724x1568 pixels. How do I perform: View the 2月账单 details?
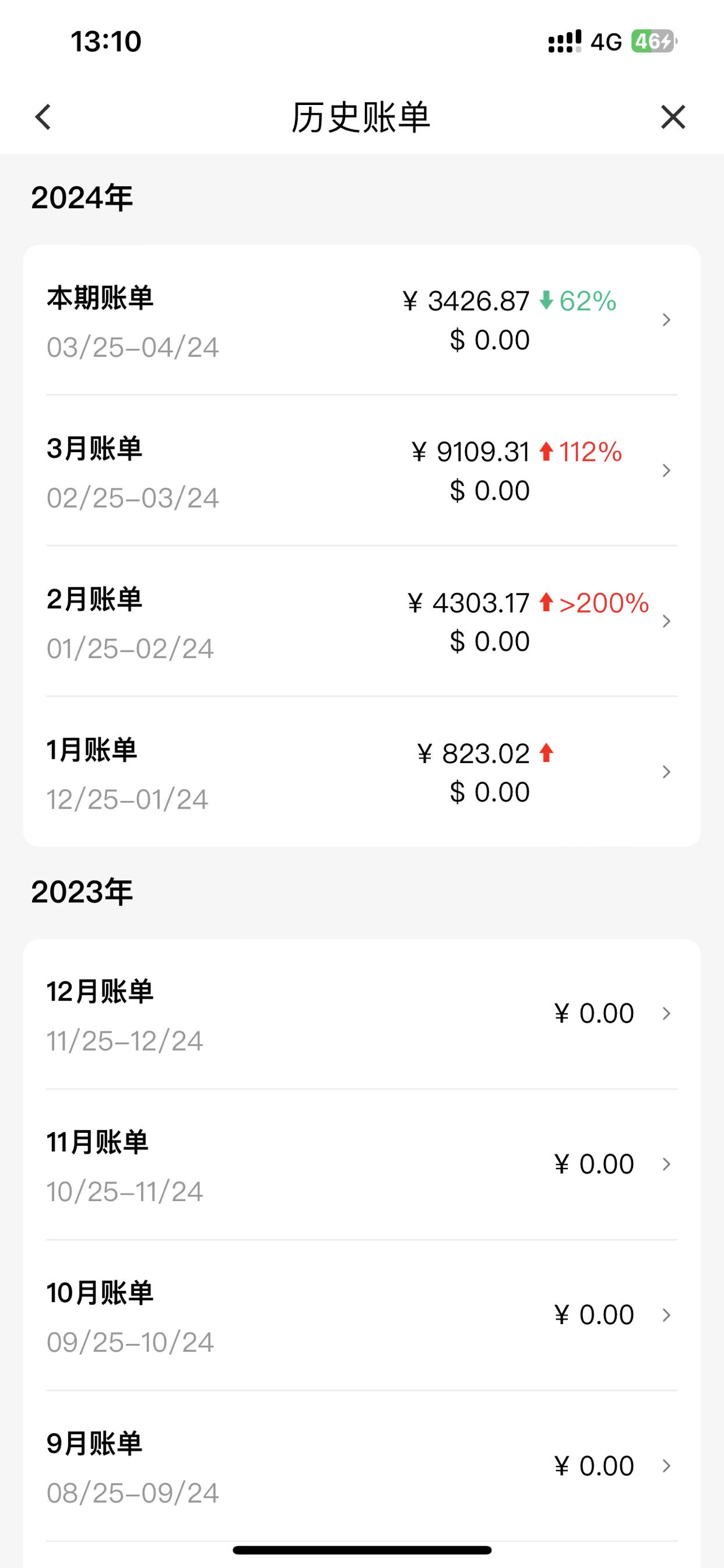362,621
